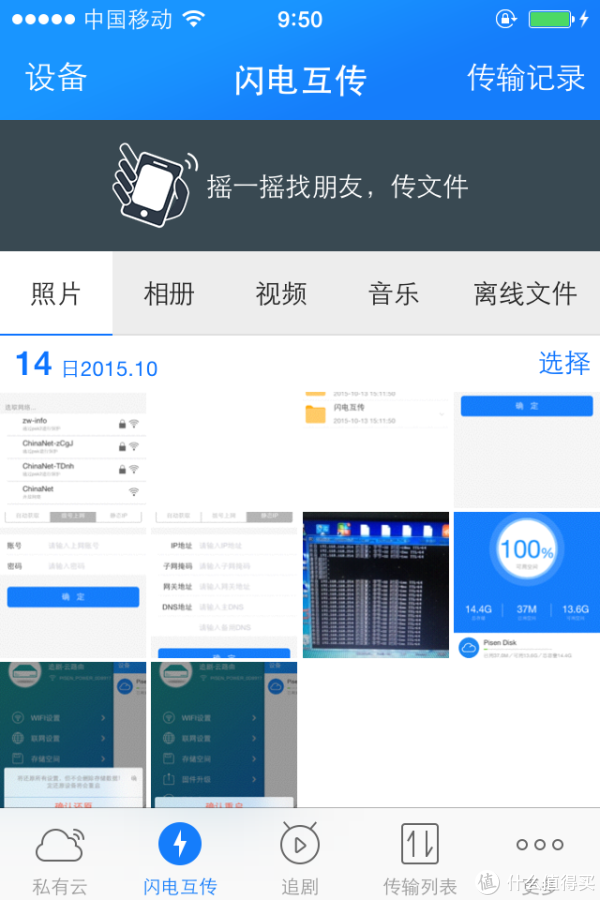600x900 pixels.
Task: Open the 设备 devices page
Action: (x=56, y=78)
